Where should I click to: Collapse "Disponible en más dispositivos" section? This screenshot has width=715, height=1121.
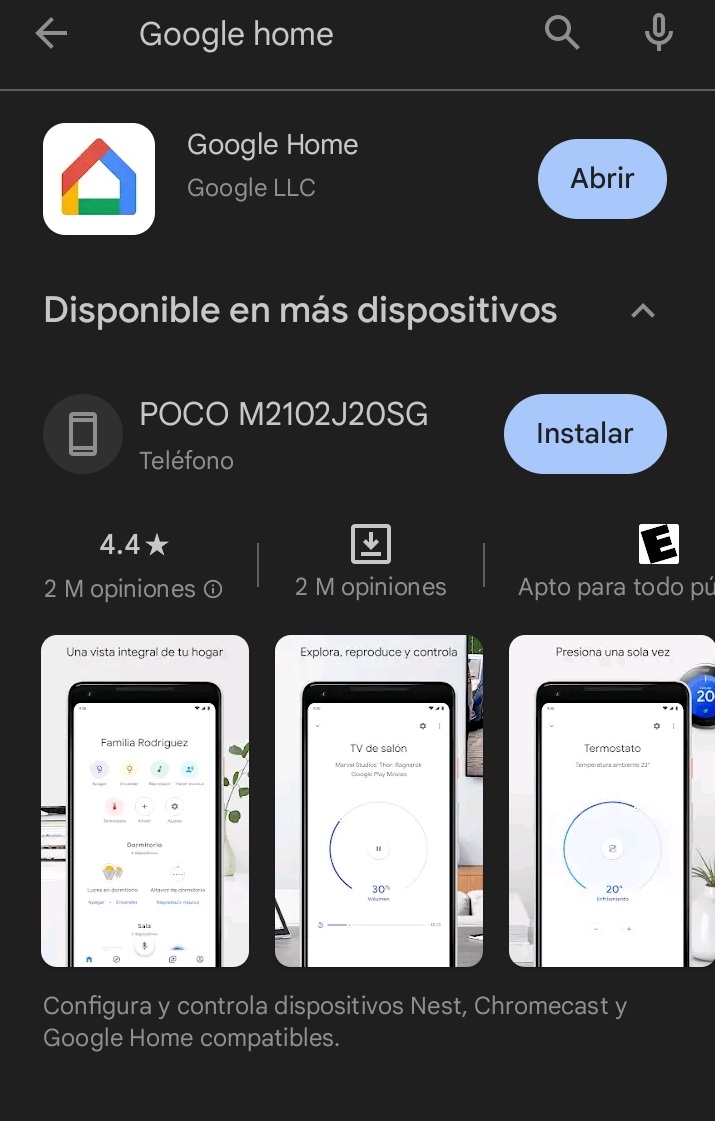643,310
